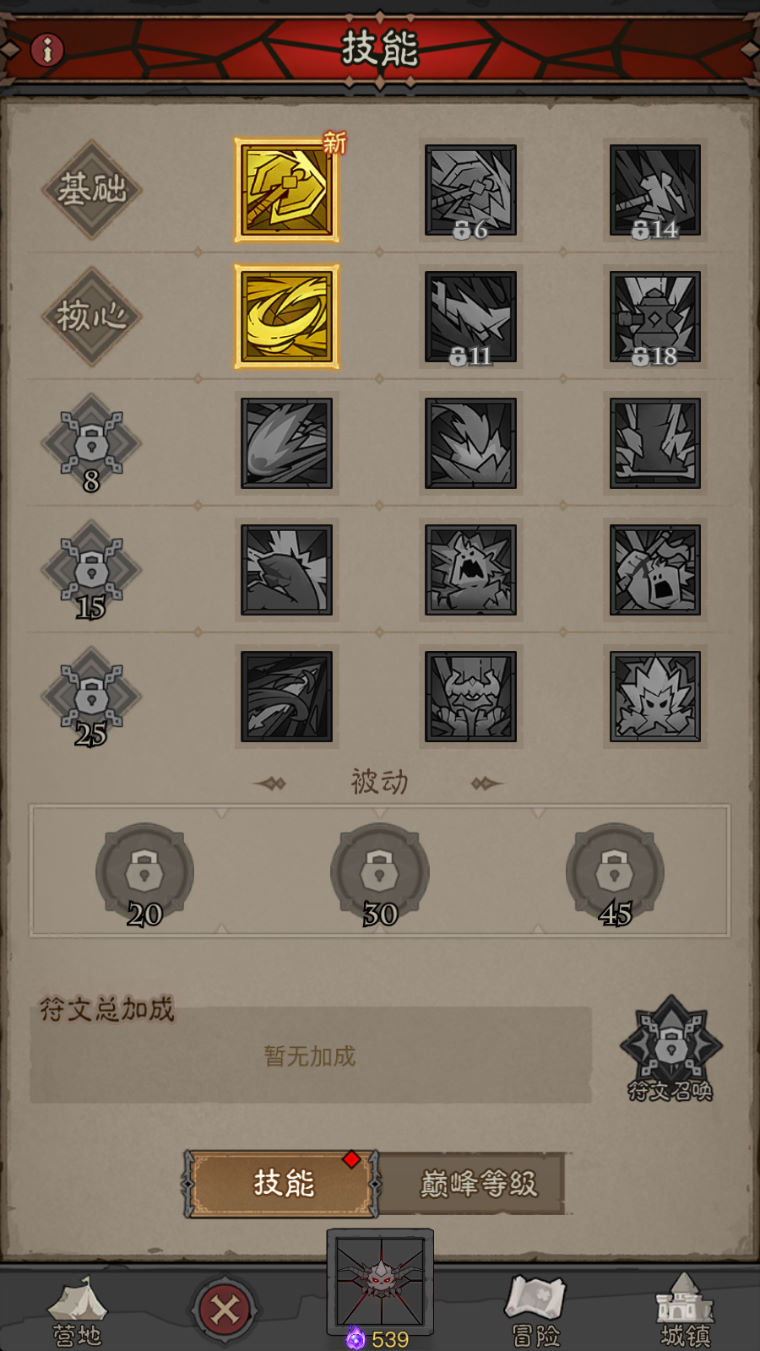This screenshot has width=760, height=1351.
Task: View the locked basic skill requiring level 6
Action: point(470,190)
